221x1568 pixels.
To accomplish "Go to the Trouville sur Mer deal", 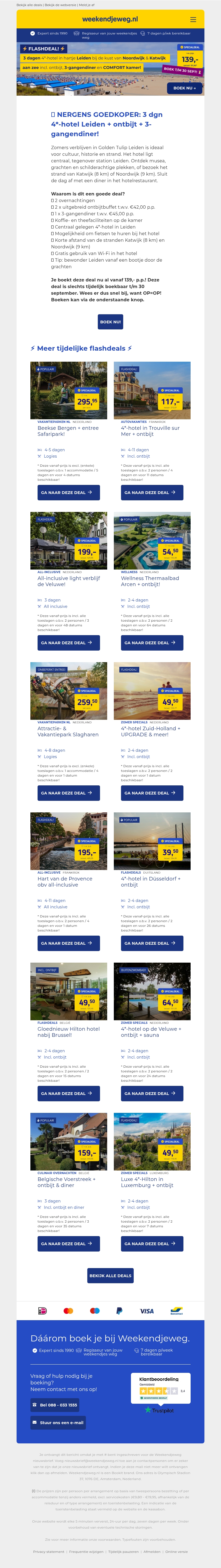I will tap(152, 492).
